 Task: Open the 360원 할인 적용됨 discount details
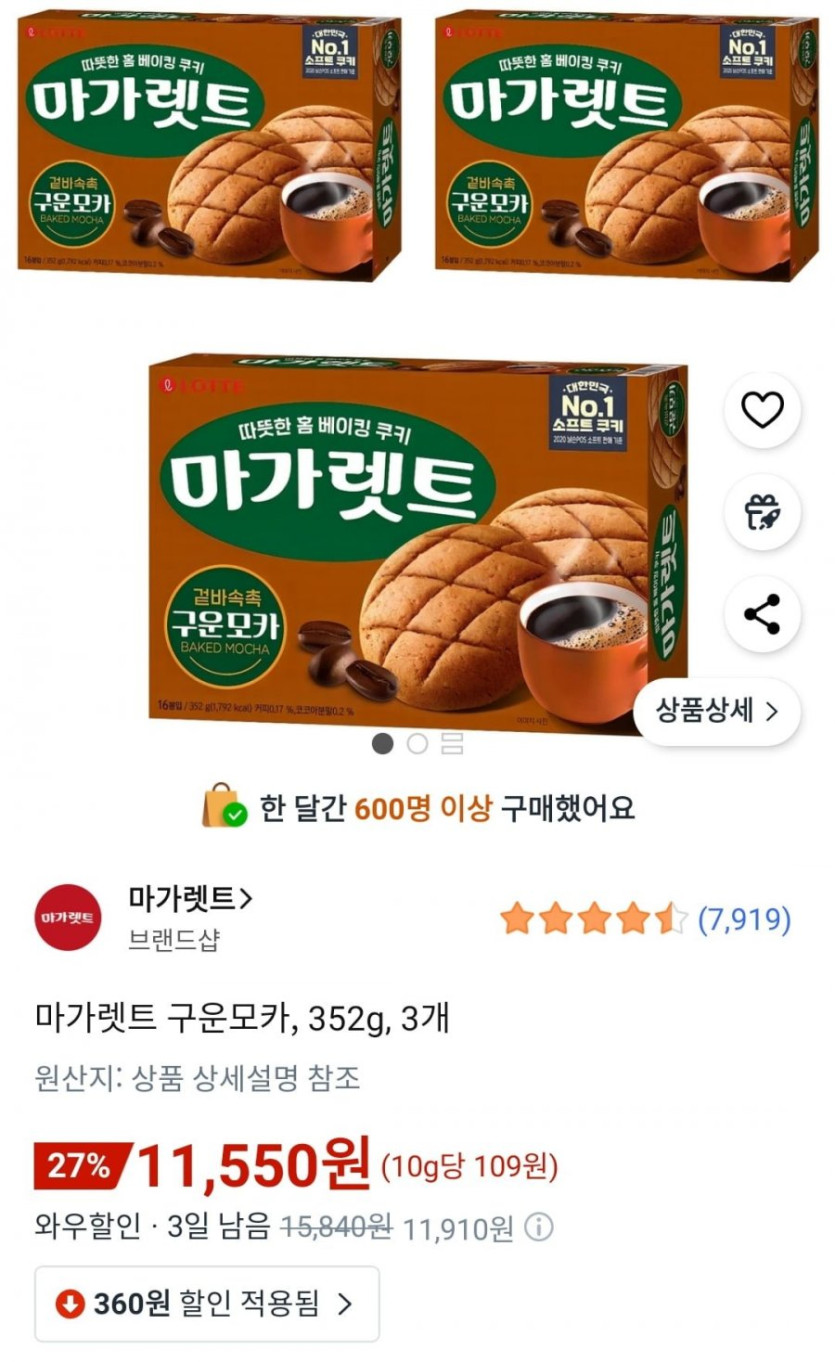coord(207,1303)
